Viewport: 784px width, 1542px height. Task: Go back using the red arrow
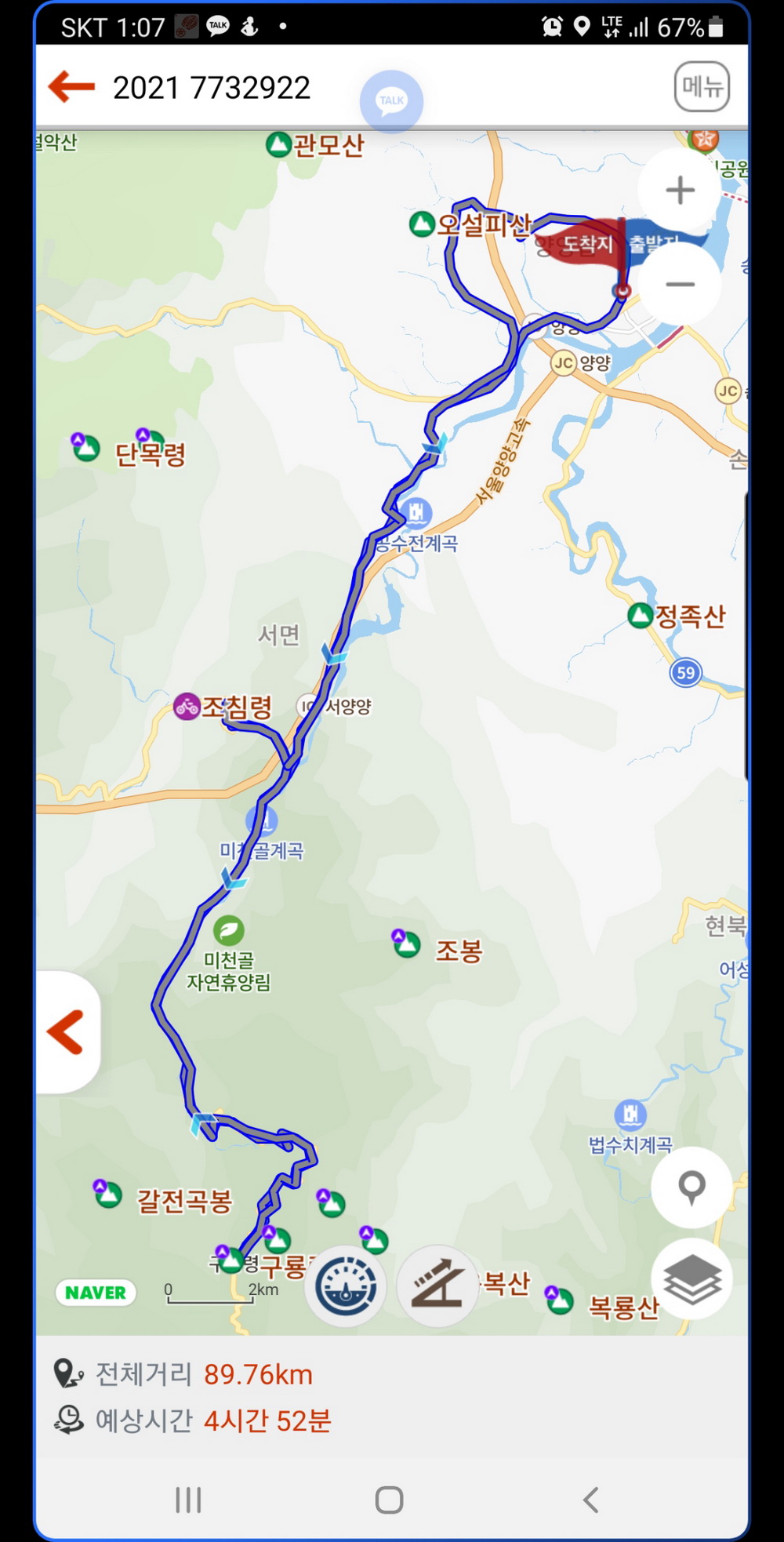(71, 86)
